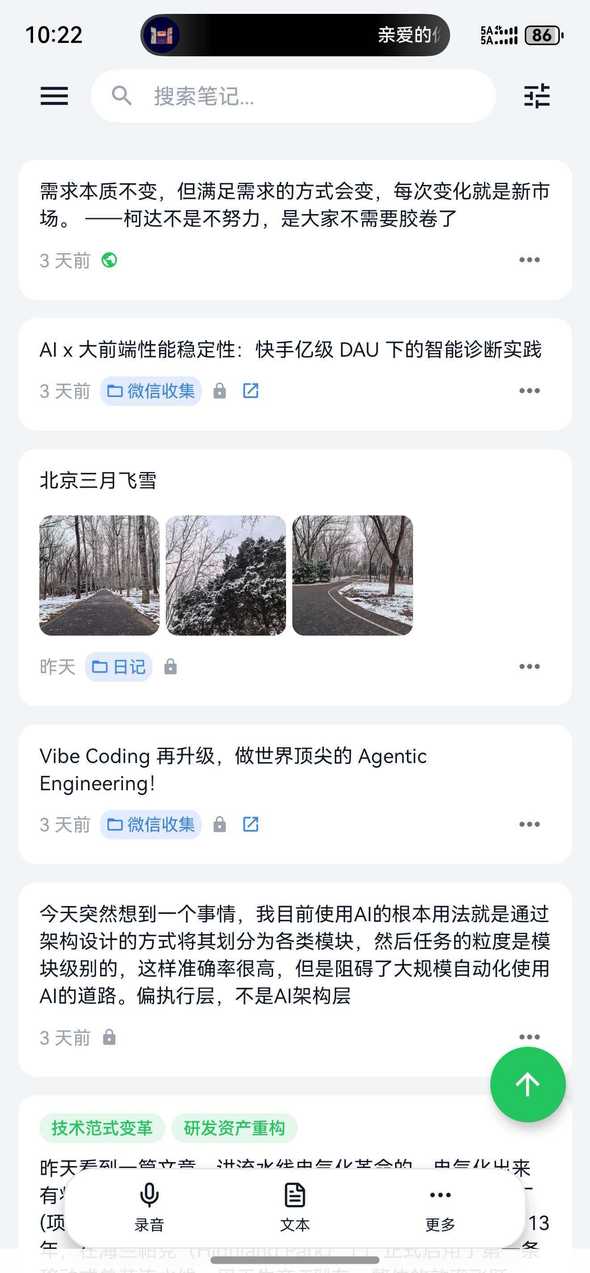Open more options for Vibe Coding note
This screenshot has height=1273, width=590.
point(529,825)
